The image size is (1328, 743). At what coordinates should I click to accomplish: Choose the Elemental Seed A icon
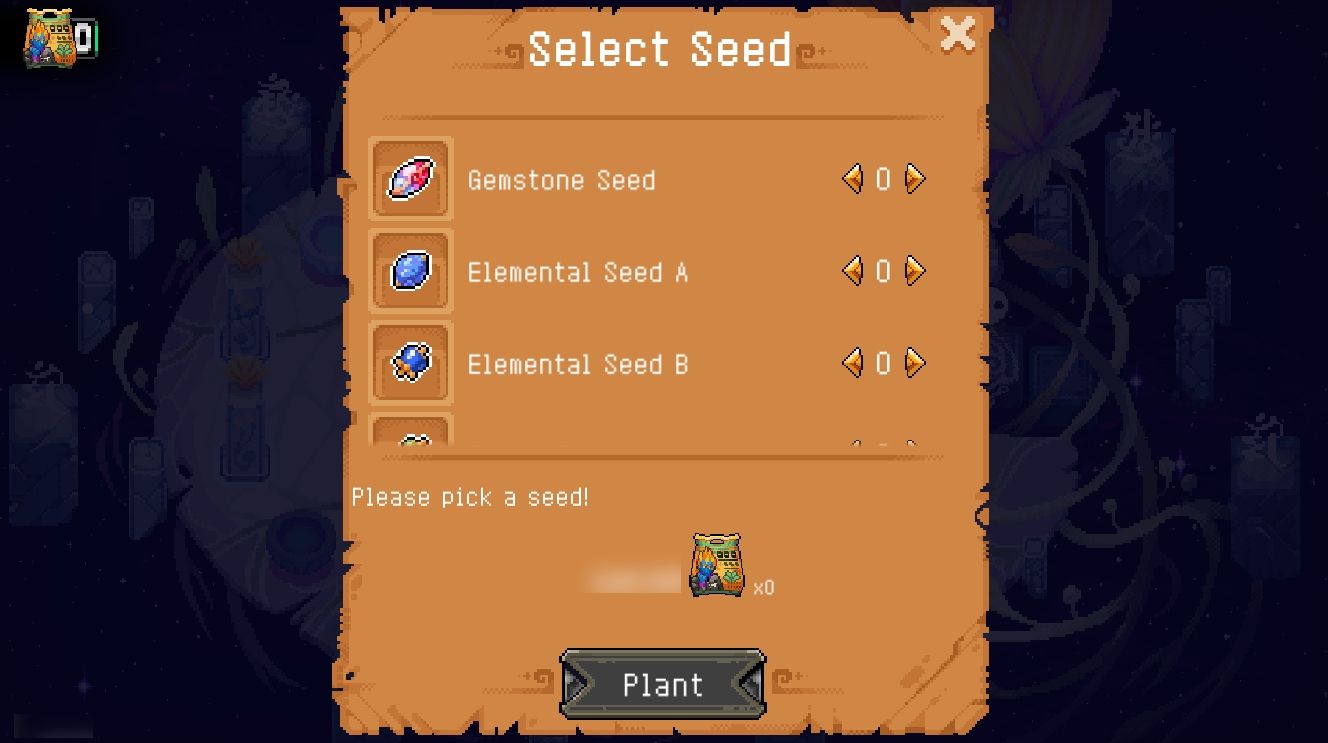point(411,271)
